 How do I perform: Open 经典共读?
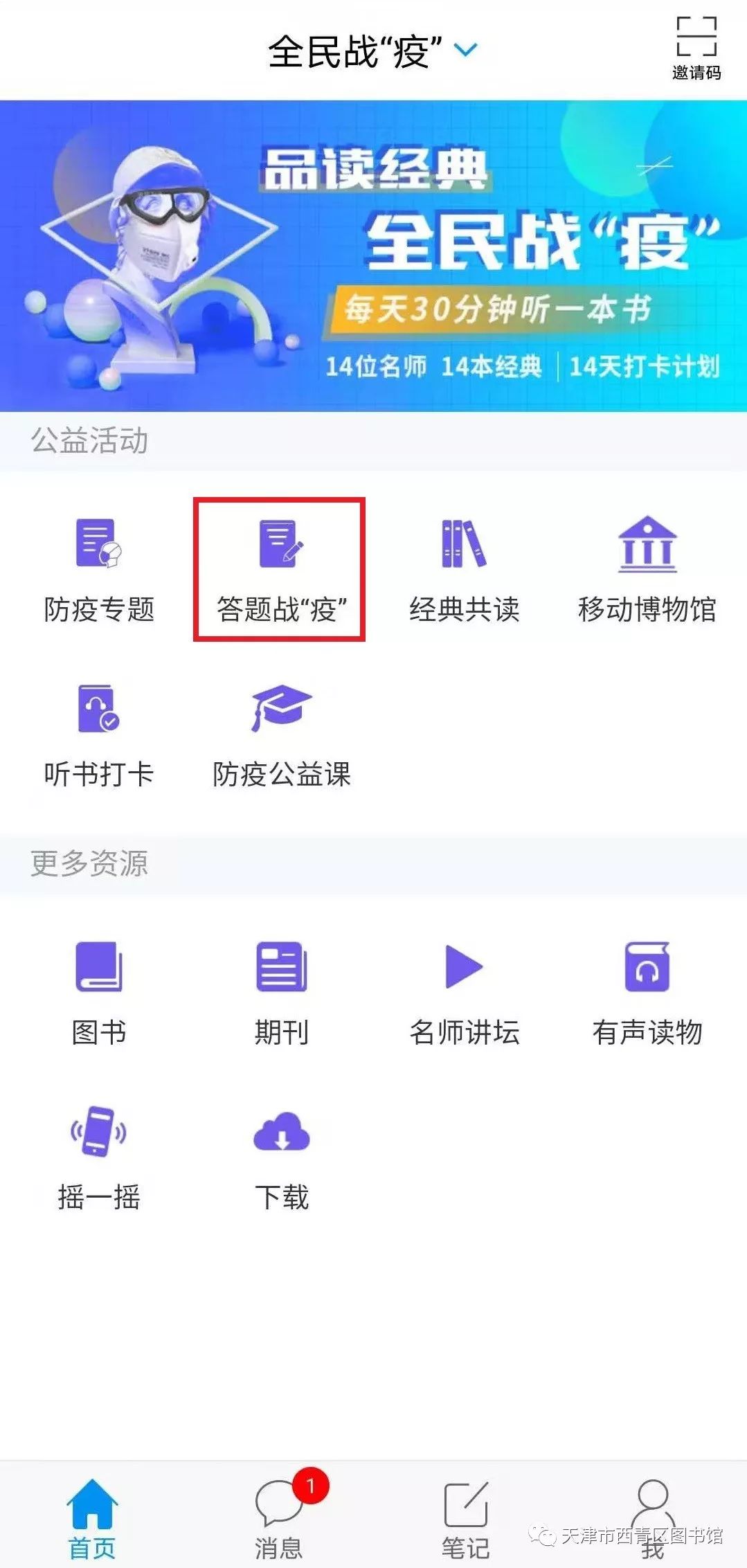[464, 569]
